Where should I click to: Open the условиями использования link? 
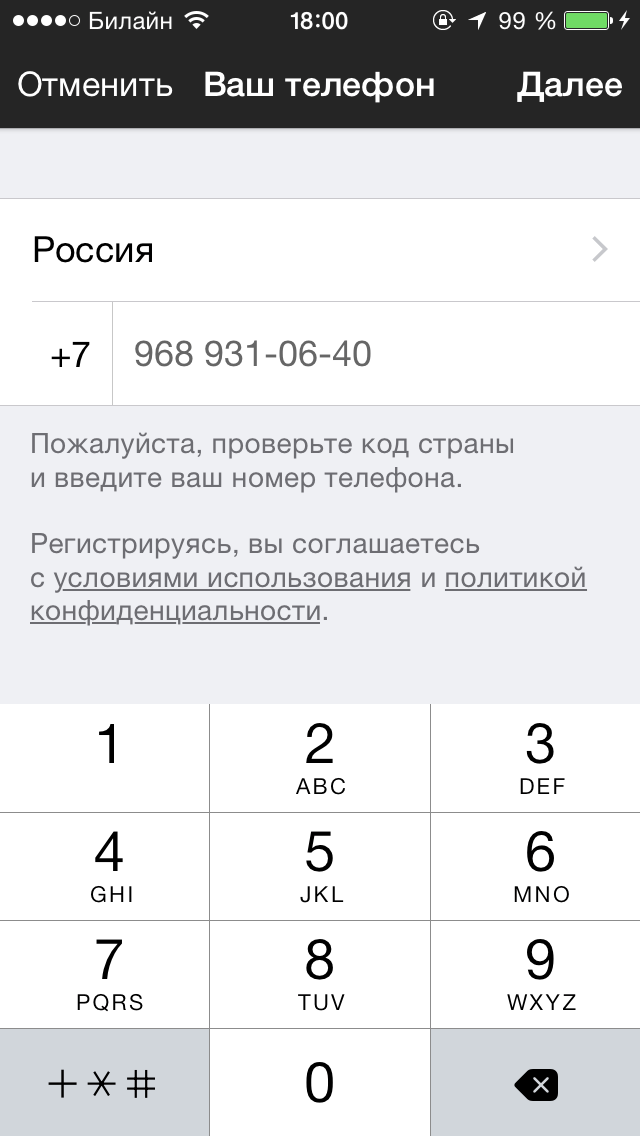coord(232,579)
